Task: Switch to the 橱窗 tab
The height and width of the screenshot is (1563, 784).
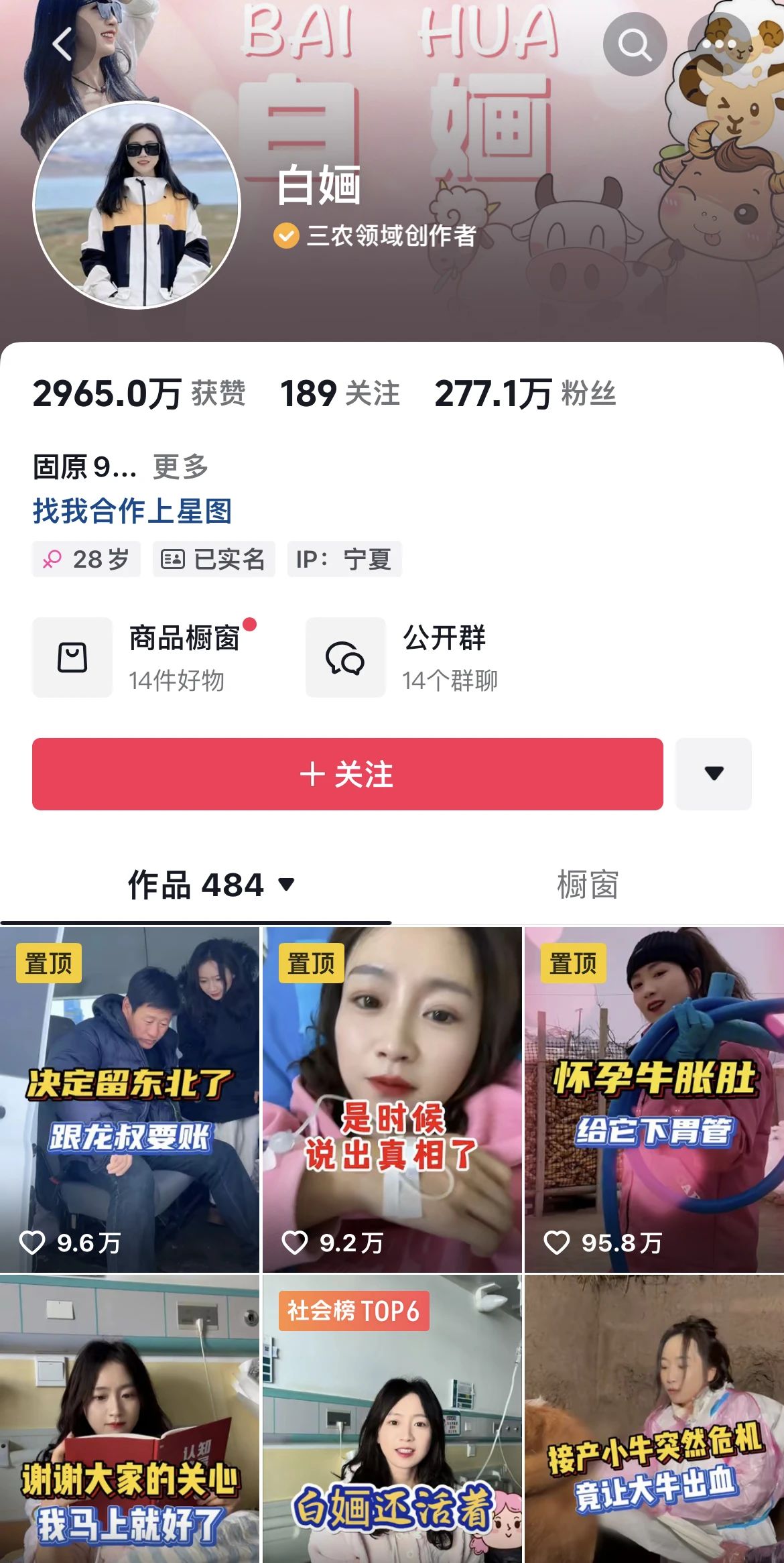Action: pos(588,885)
